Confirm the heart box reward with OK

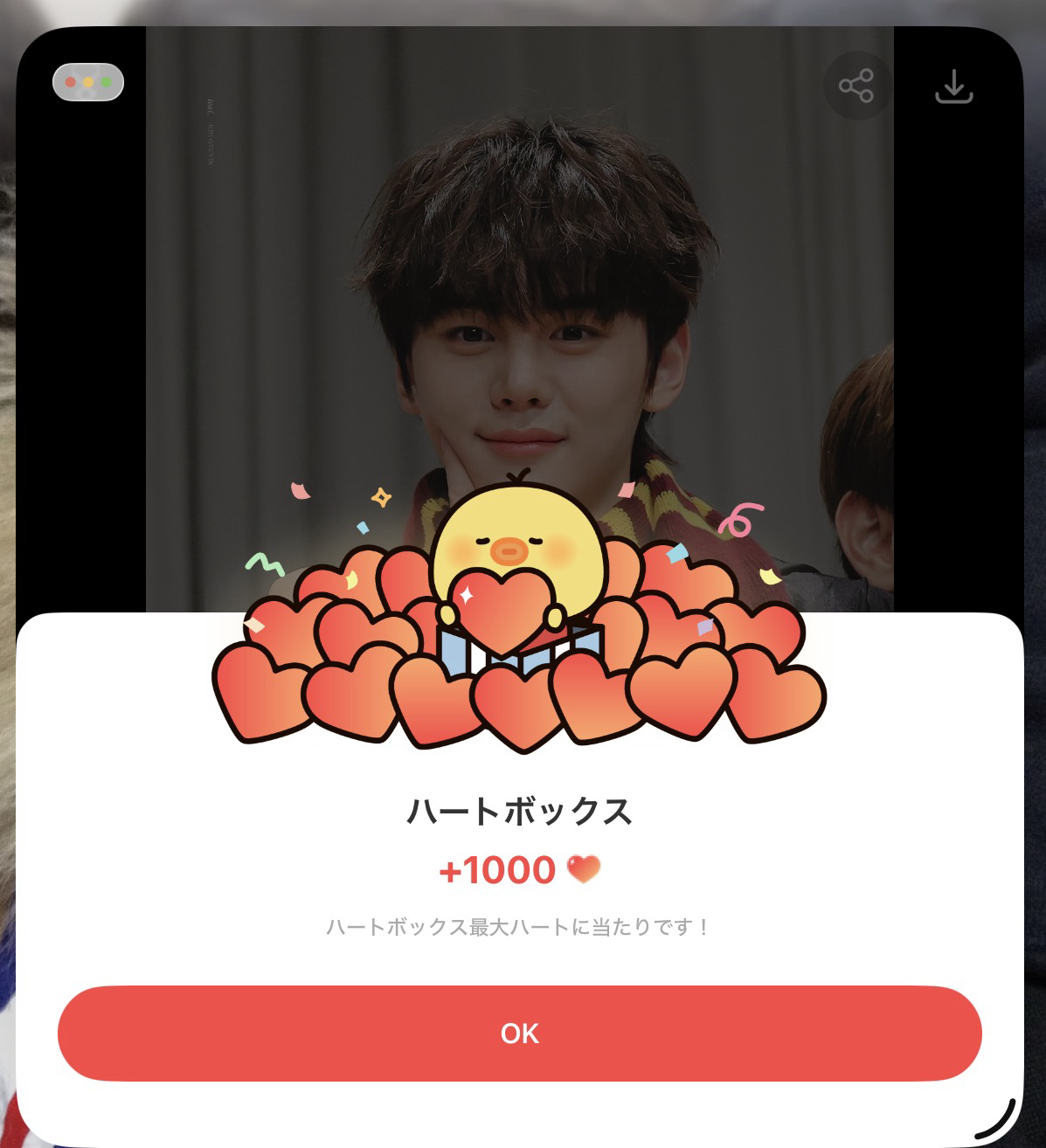point(519,1034)
